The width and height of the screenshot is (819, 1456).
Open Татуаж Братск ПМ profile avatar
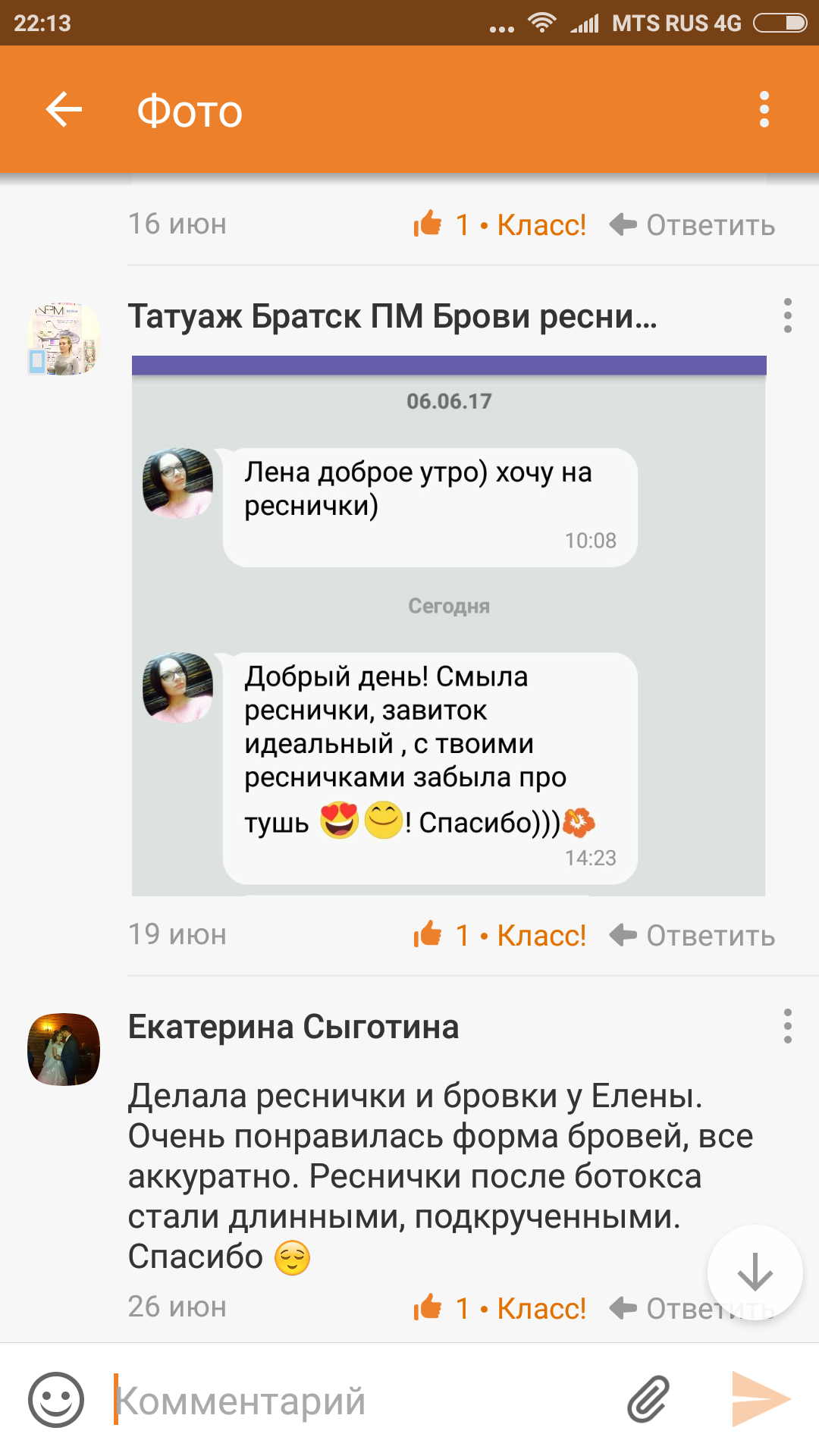tap(64, 339)
